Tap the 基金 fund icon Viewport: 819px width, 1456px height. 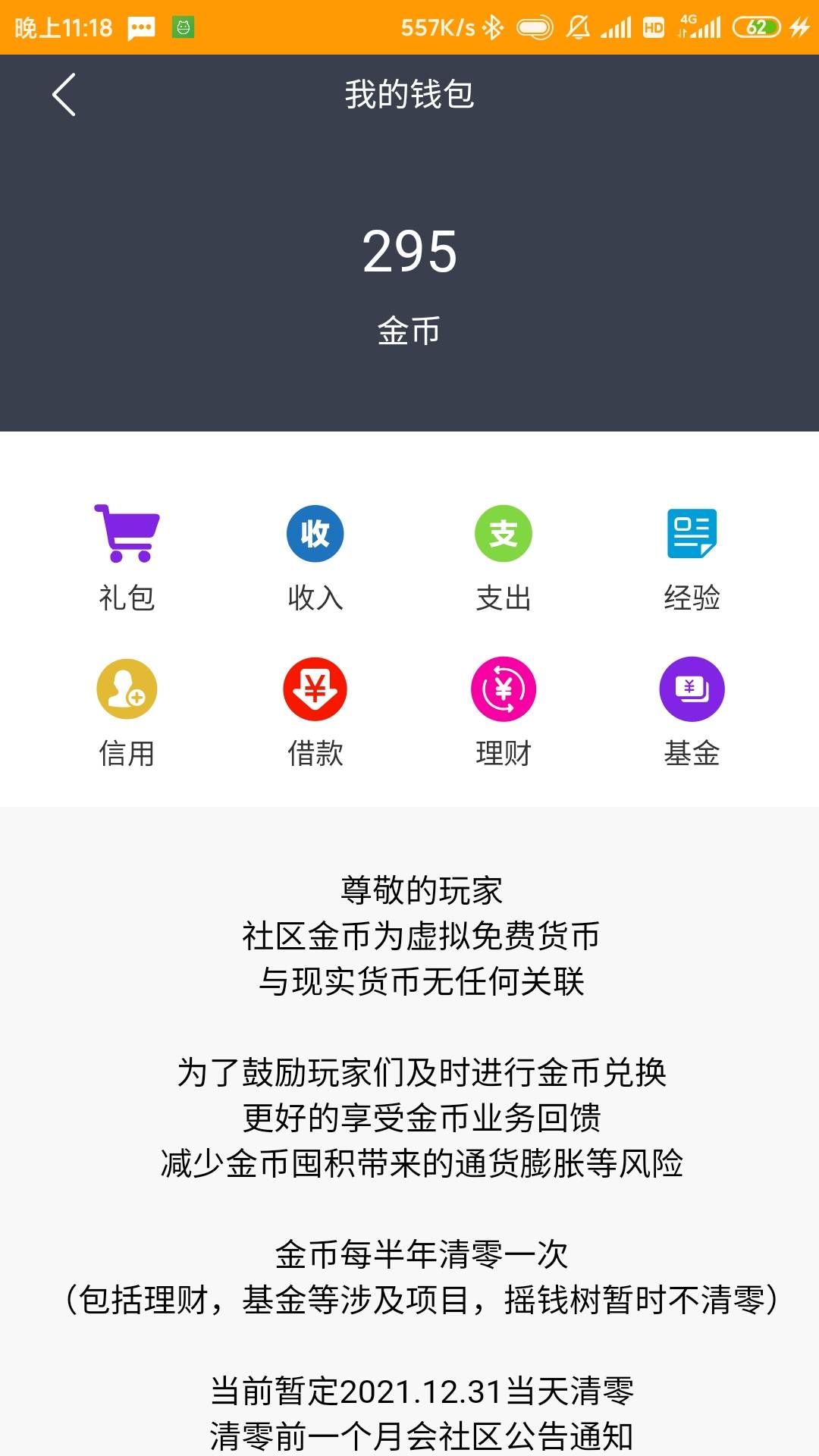[692, 690]
